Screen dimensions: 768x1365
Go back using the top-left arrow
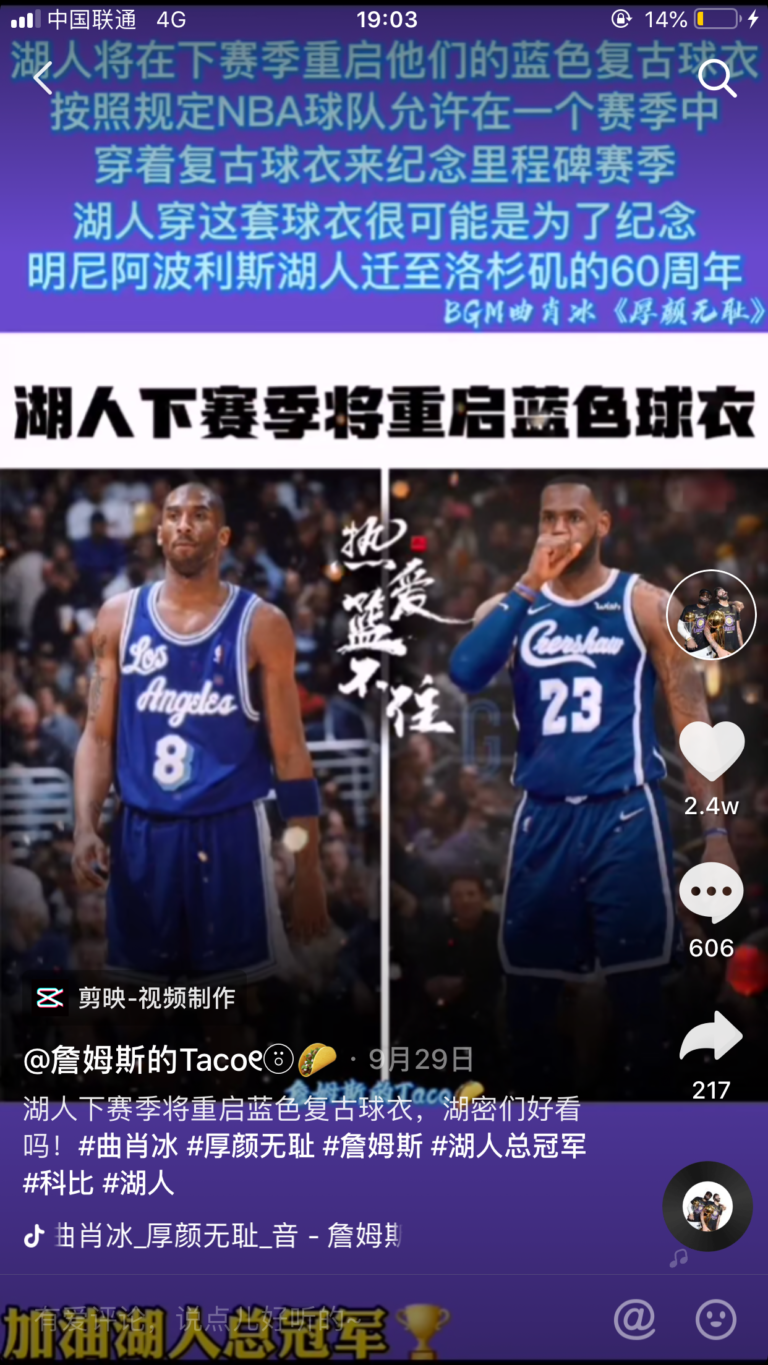pos(42,78)
